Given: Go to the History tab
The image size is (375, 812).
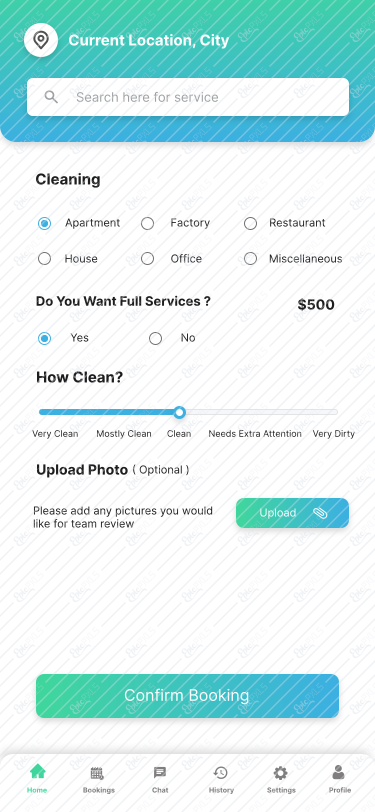Looking at the screenshot, I should 221,780.
